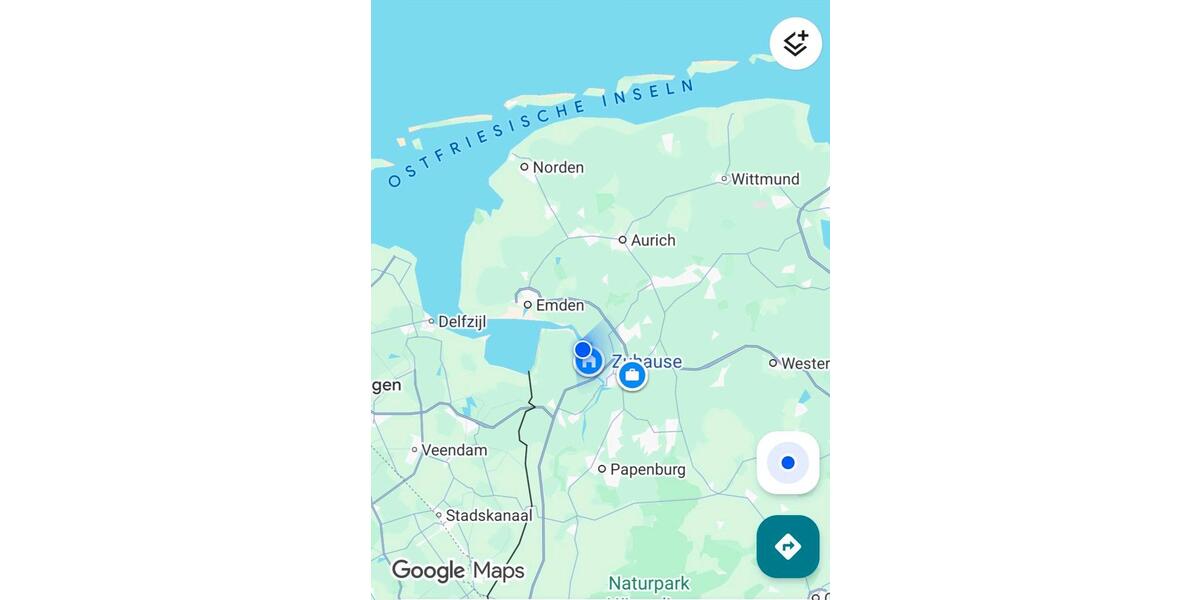Tap the Zuhause home pin
The width and height of the screenshot is (1200, 600).
point(589,361)
